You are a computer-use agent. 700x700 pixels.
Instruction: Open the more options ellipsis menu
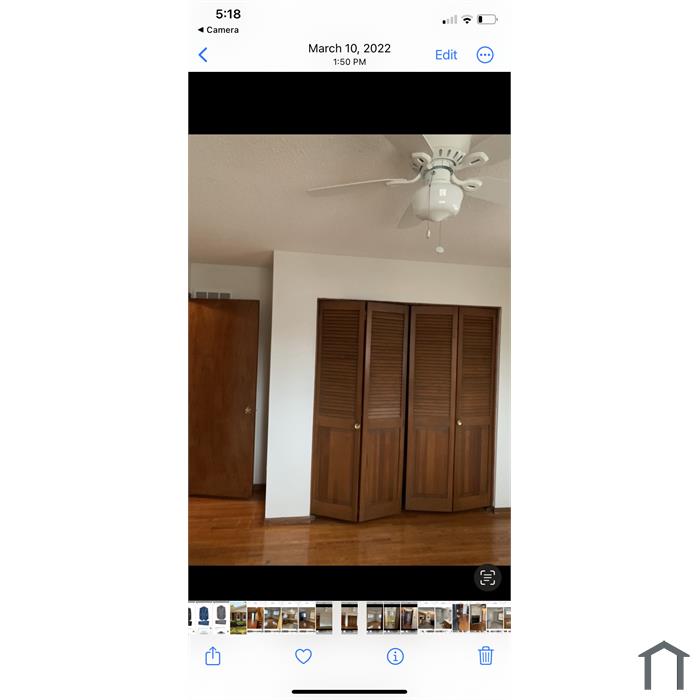pos(485,55)
